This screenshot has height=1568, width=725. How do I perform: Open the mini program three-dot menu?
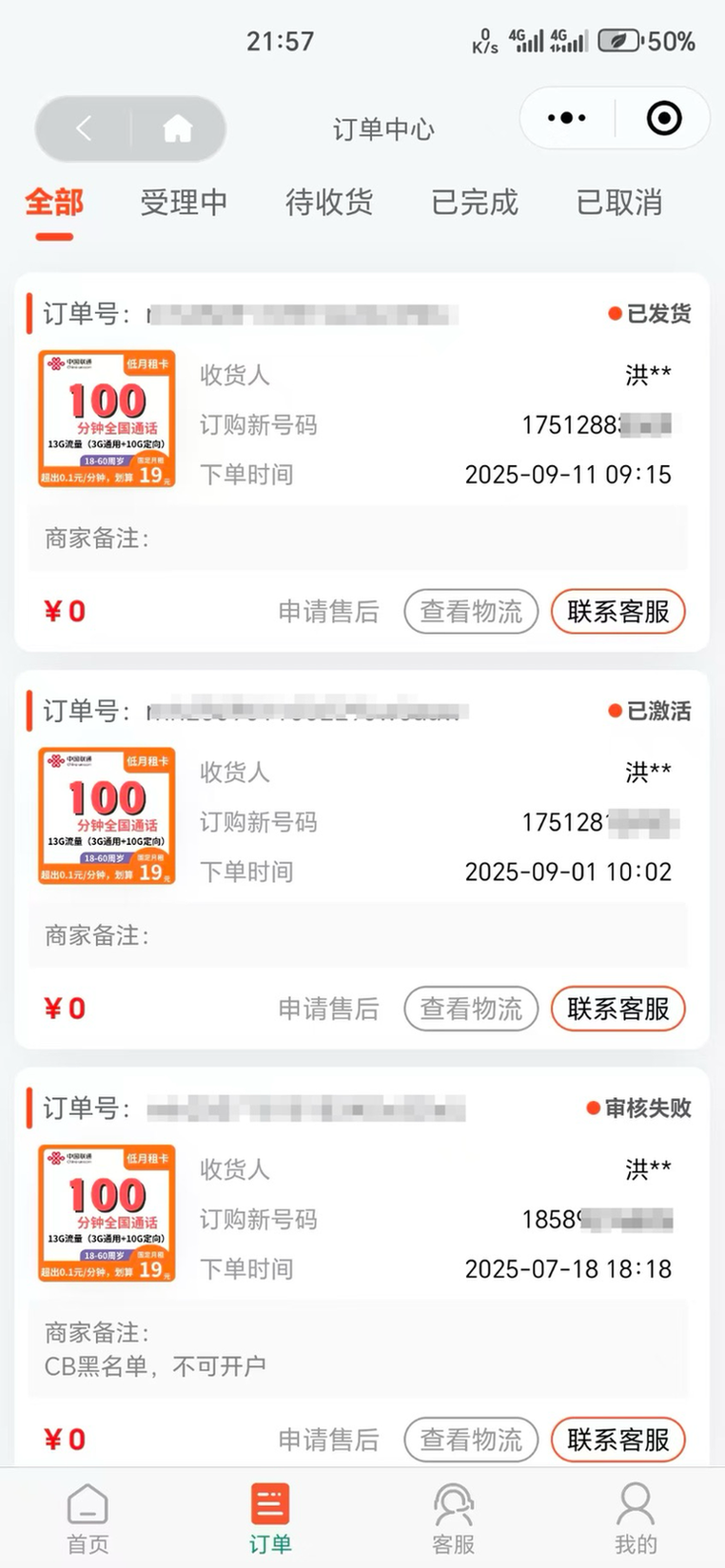coord(567,118)
